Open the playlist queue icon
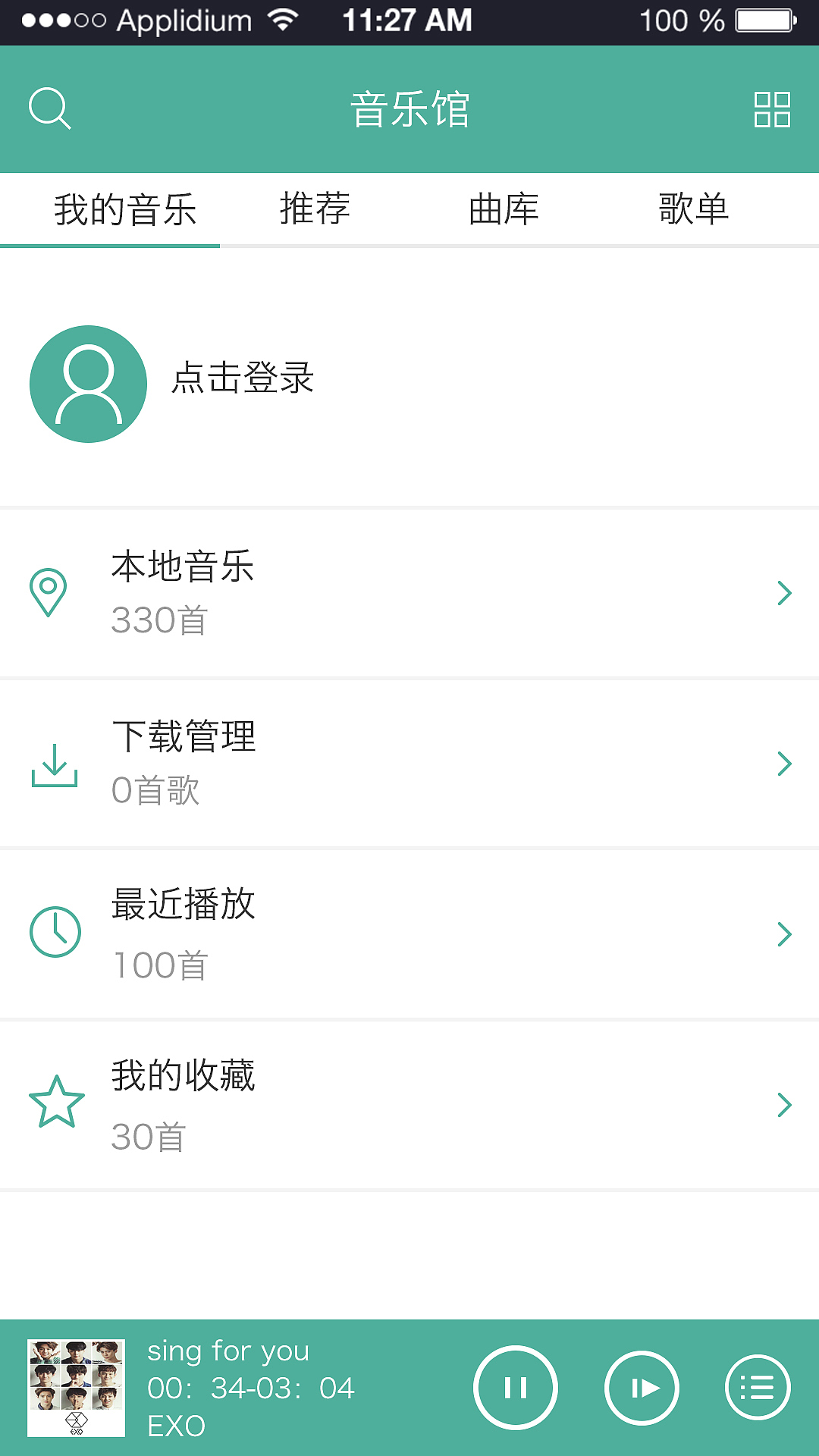This screenshot has width=819, height=1456. click(x=758, y=1388)
